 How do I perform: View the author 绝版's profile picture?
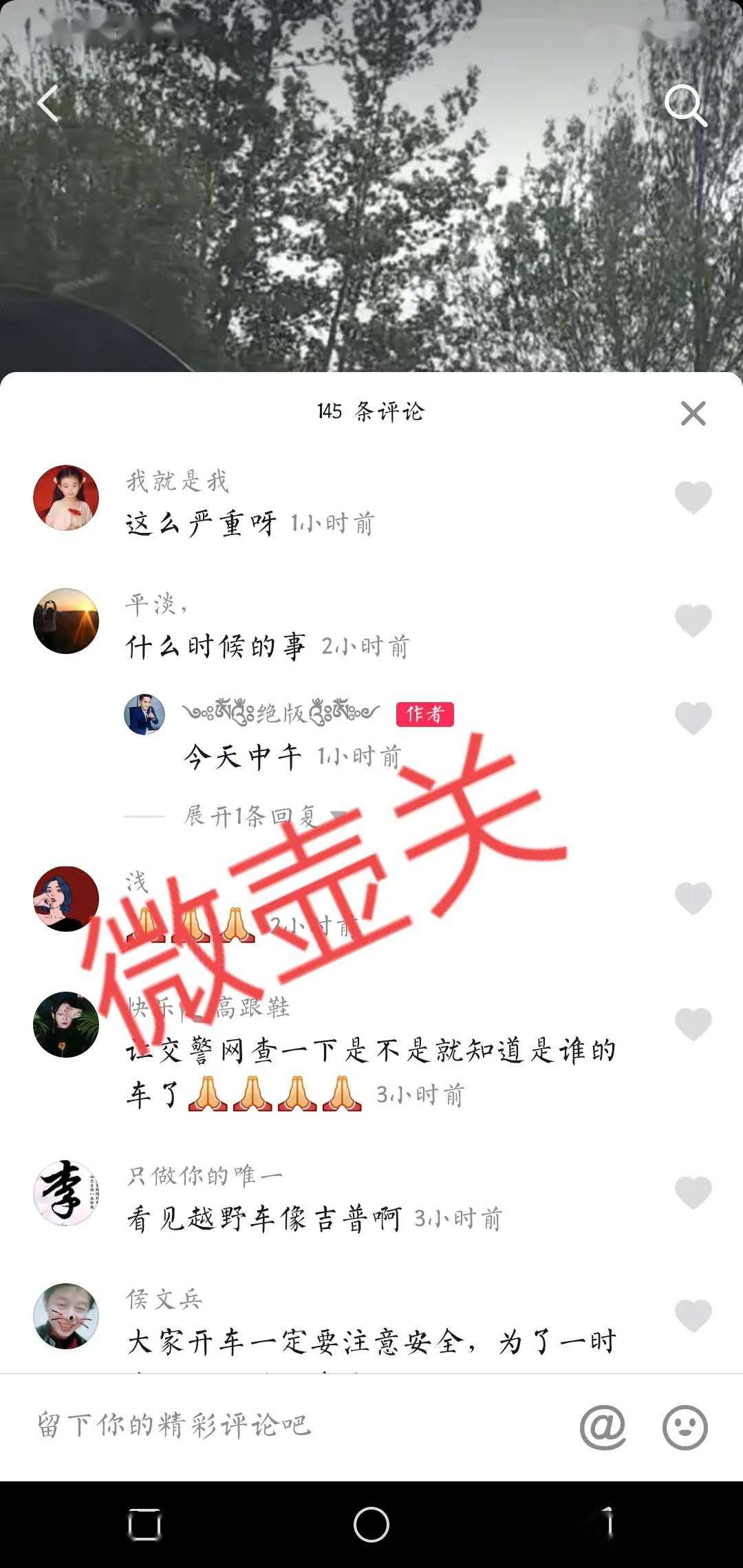[x=144, y=715]
